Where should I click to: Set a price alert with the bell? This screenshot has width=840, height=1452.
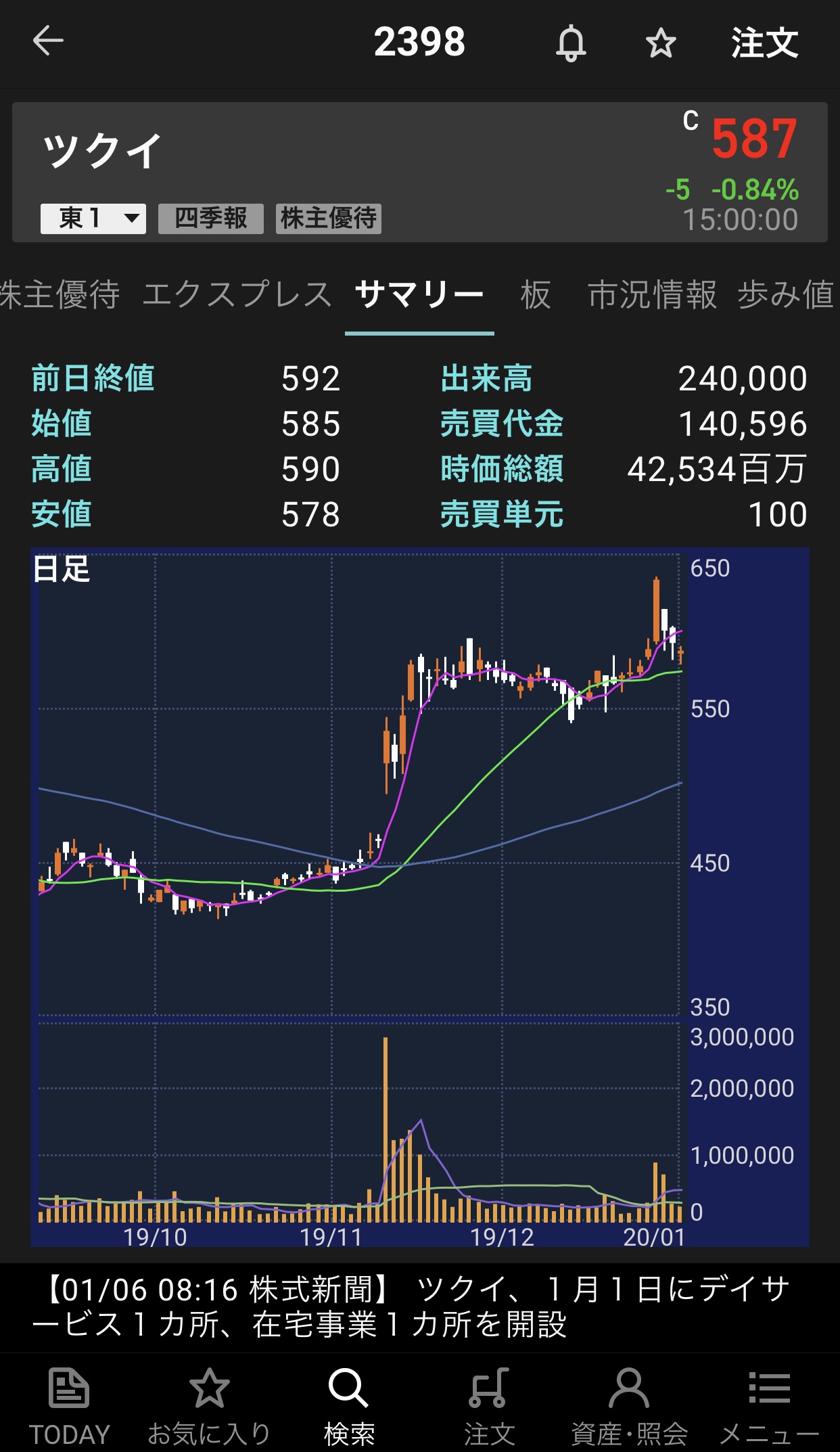point(571,43)
